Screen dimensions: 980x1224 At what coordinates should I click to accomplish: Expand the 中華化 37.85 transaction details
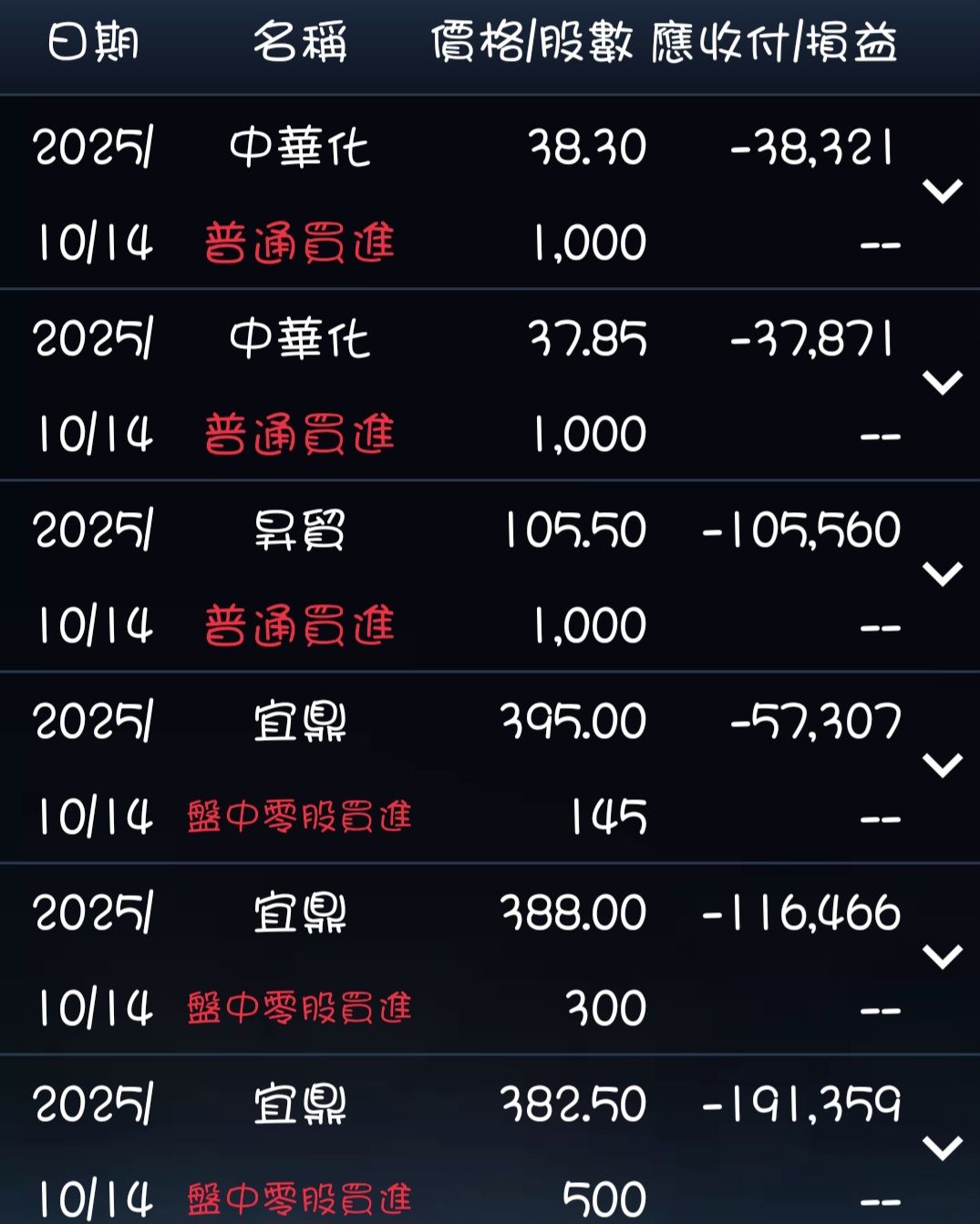pos(943,383)
